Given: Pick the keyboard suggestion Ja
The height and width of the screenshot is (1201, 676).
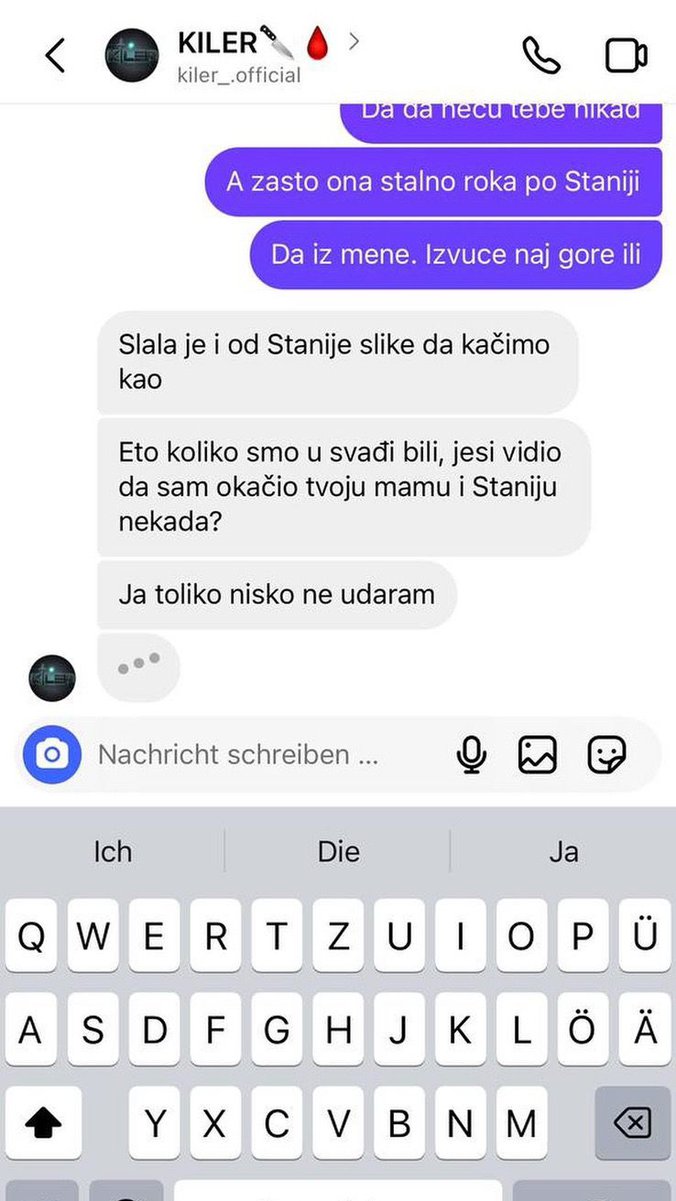Looking at the screenshot, I should [x=564, y=851].
